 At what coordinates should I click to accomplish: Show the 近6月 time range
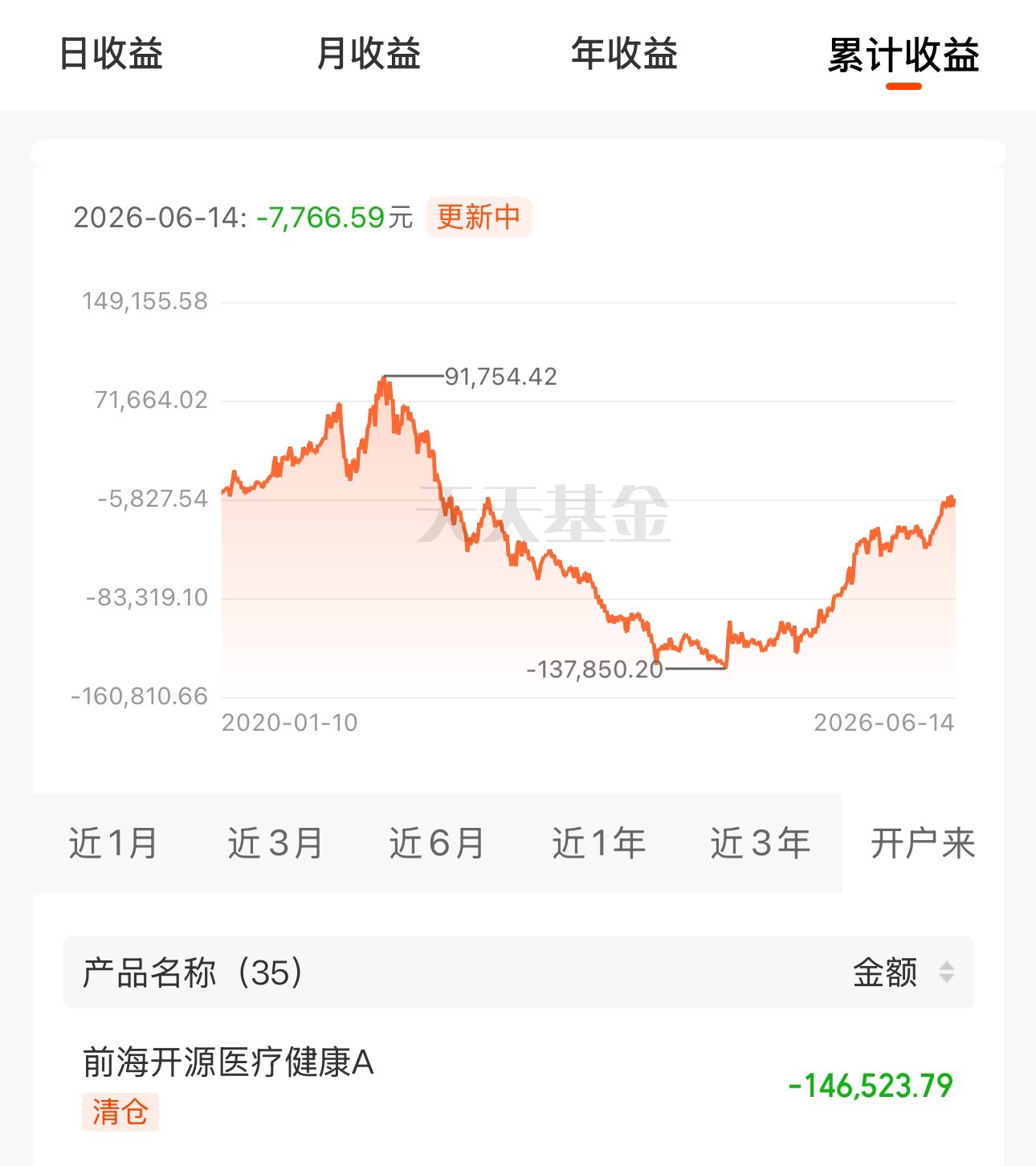(x=437, y=843)
